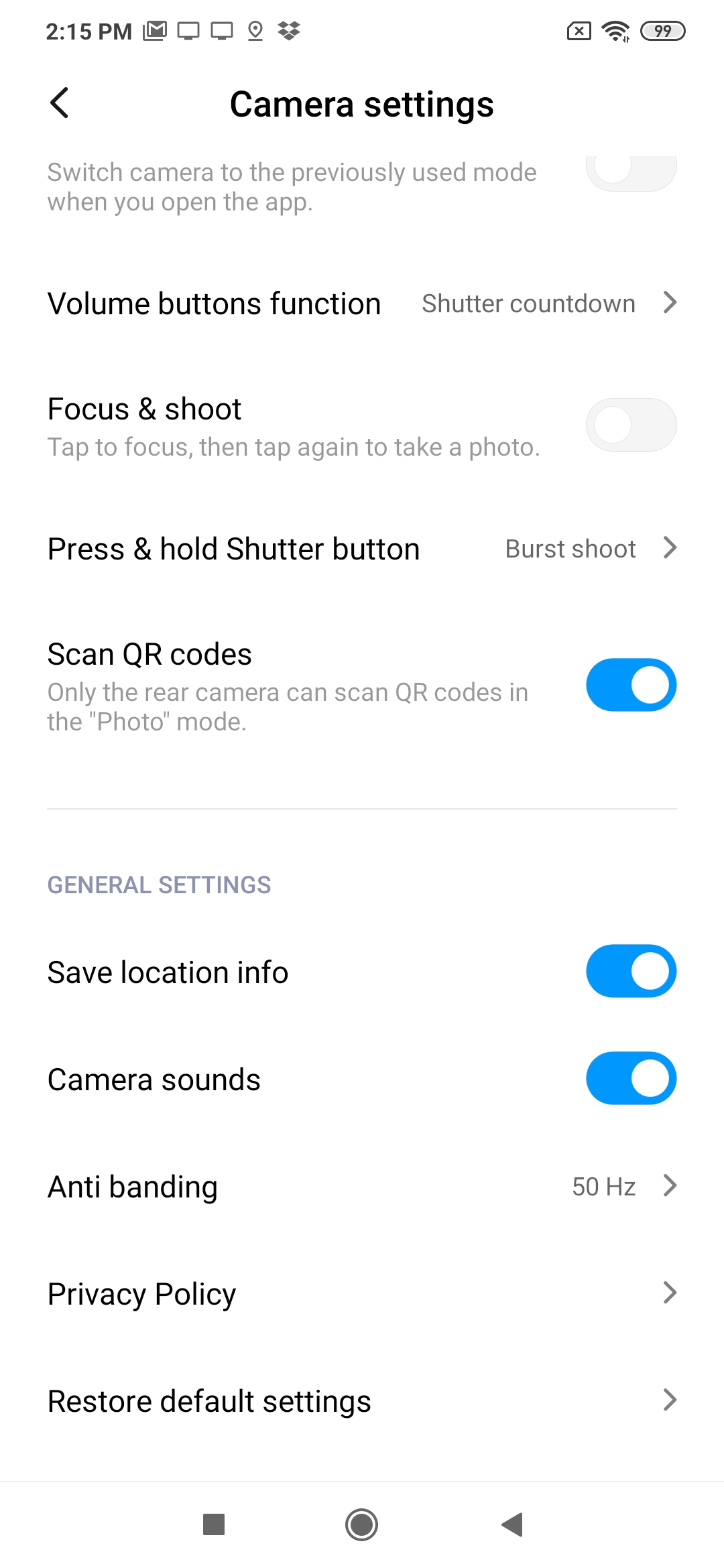Select Restore default settings
The image size is (724, 1568).
click(362, 1401)
